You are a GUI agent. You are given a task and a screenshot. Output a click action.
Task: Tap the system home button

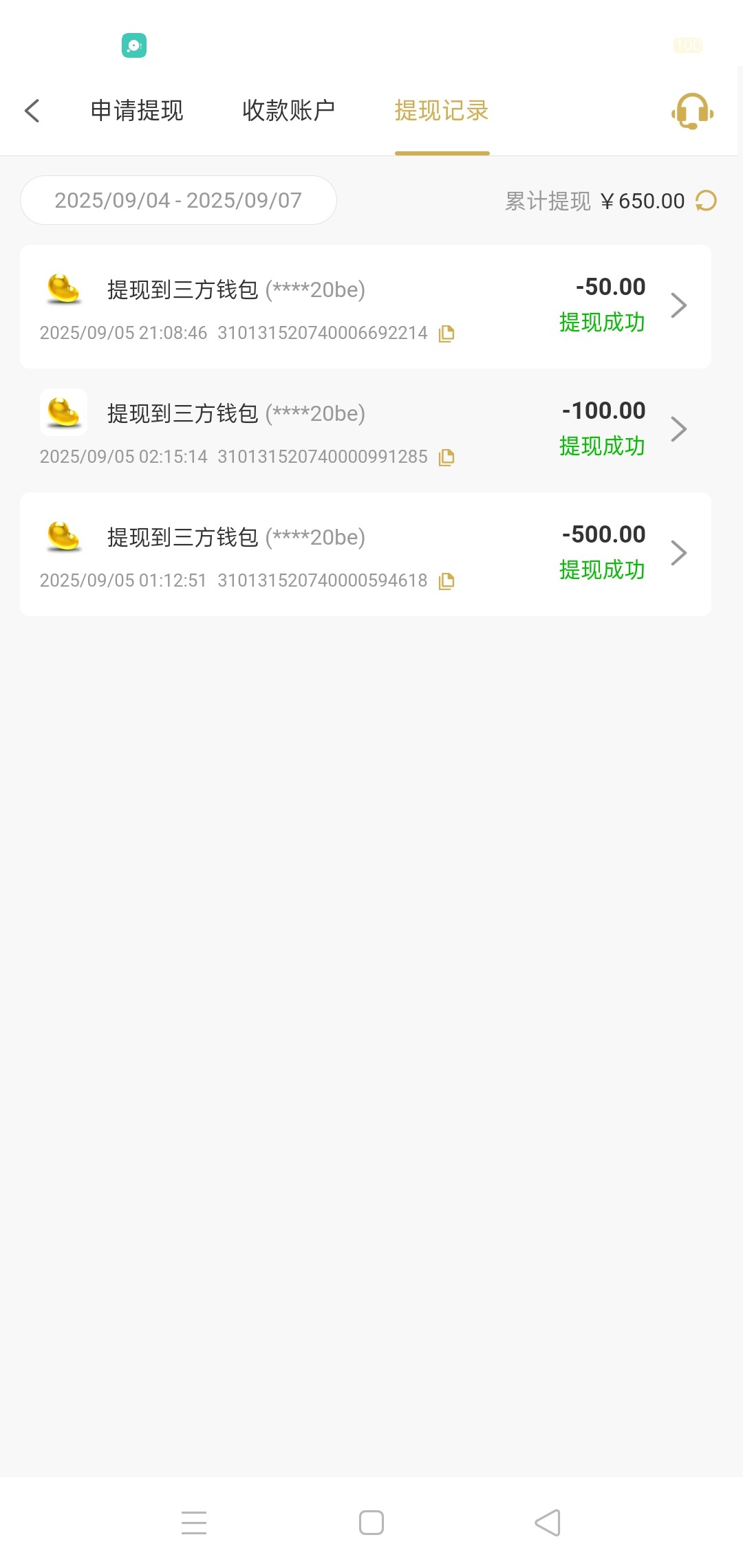(371, 1523)
